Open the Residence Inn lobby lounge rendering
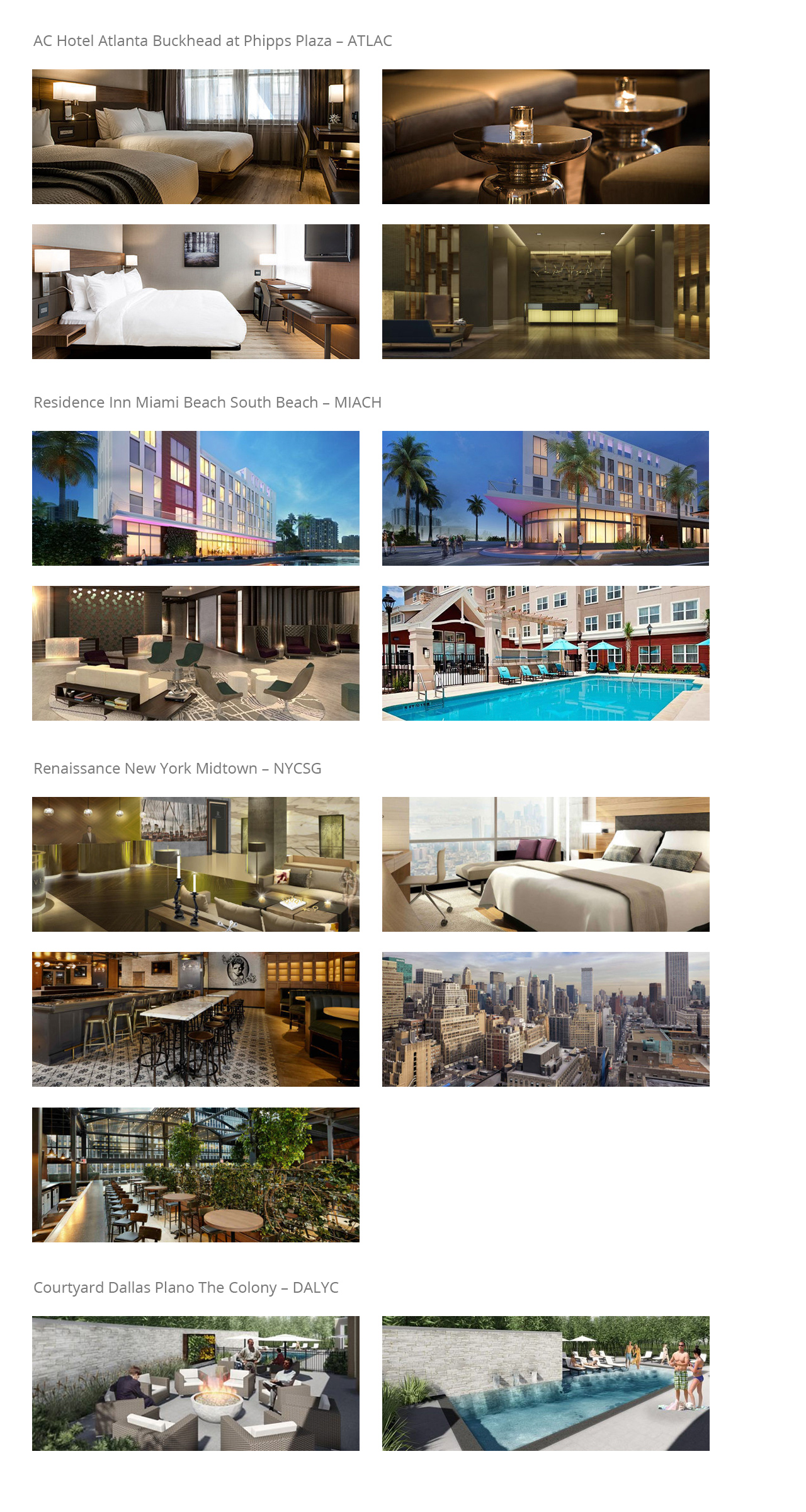Image resolution: width=806 pixels, height=1512 pixels. (196, 653)
